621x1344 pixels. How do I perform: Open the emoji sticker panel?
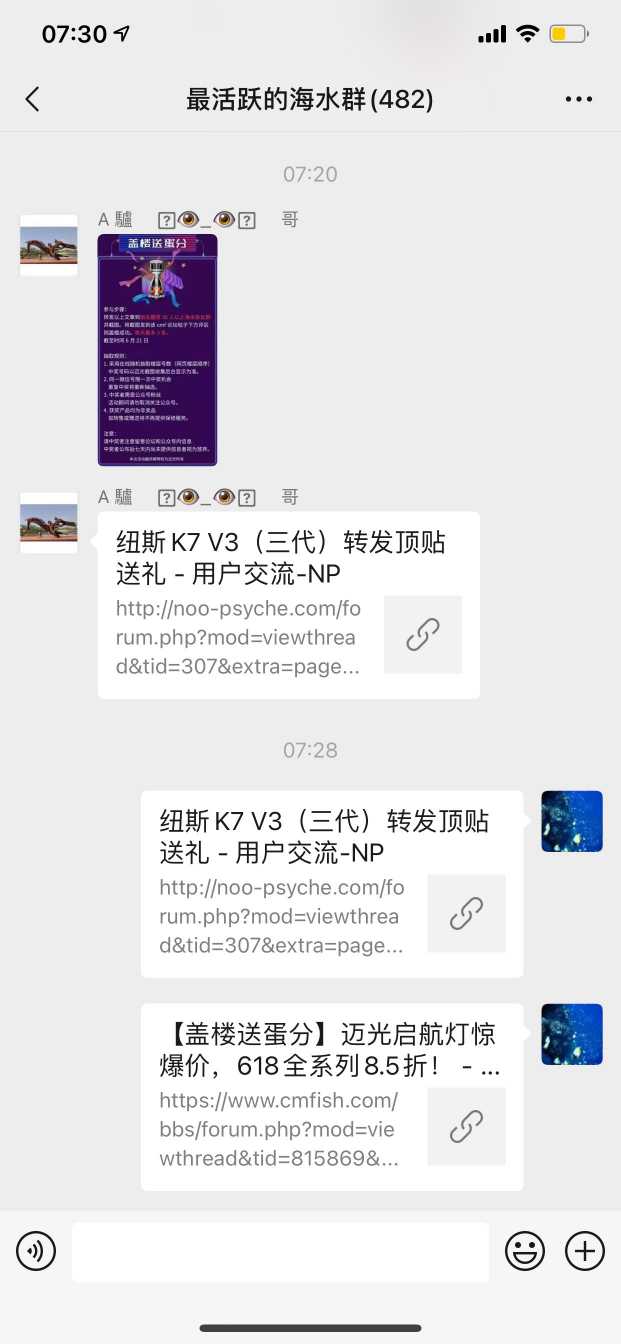pyautogui.click(x=525, y=1251)
